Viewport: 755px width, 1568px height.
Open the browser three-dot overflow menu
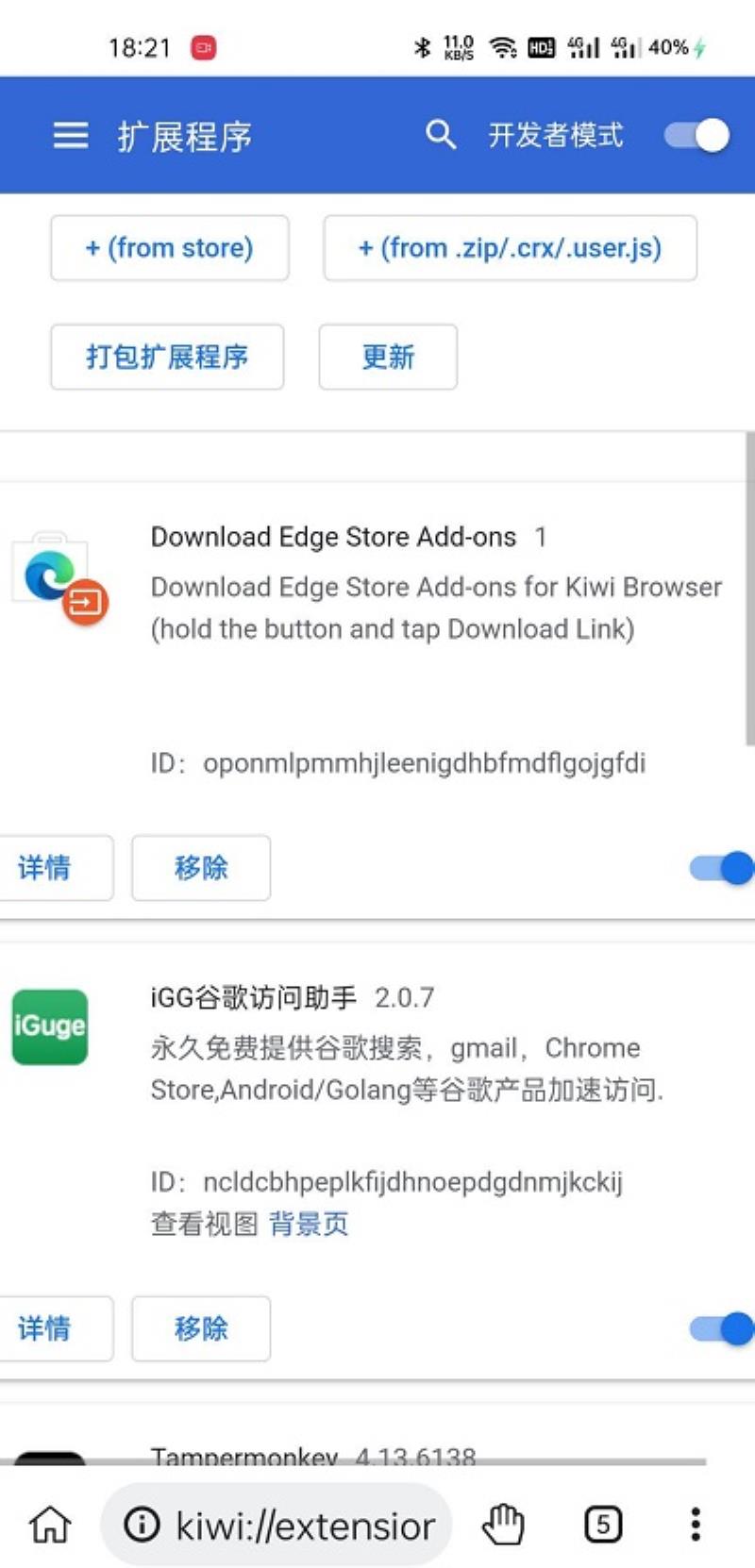coord(696,1525)
